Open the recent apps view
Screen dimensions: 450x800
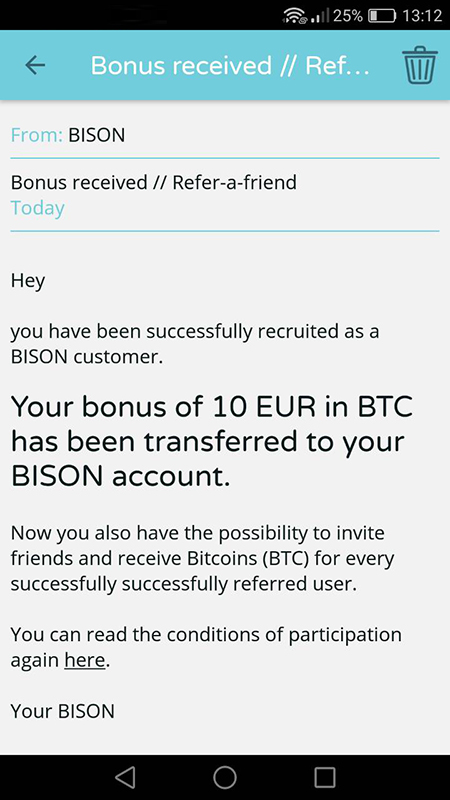click(324, 778)
